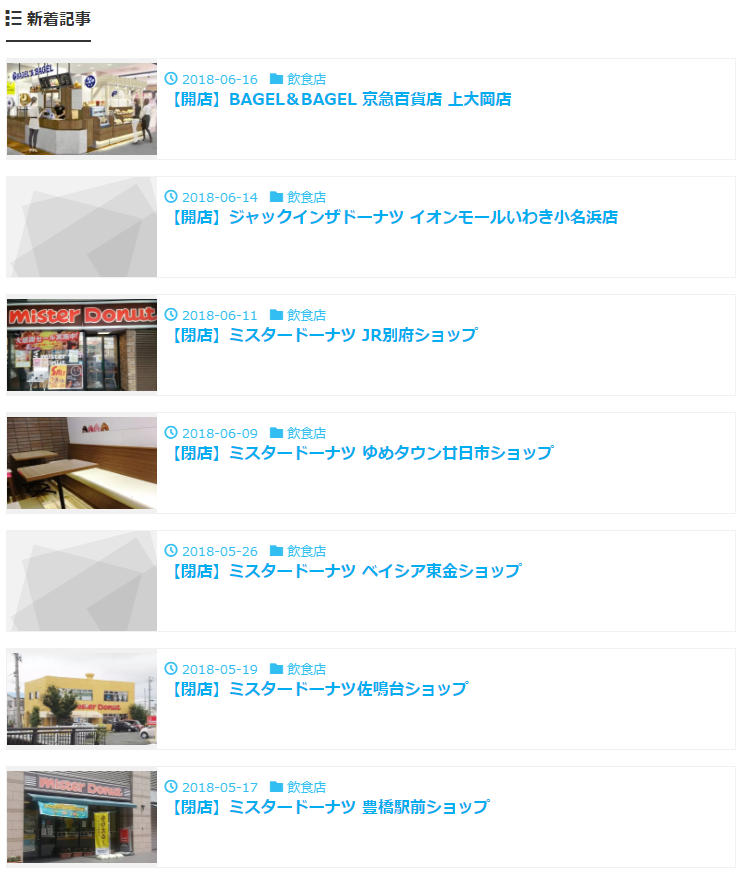This screenshot has height=872, width=743.
Task: Open the BAGEL&BAGEL 京急百貨店 上大岡店 article
Action: tap(340, 100)
